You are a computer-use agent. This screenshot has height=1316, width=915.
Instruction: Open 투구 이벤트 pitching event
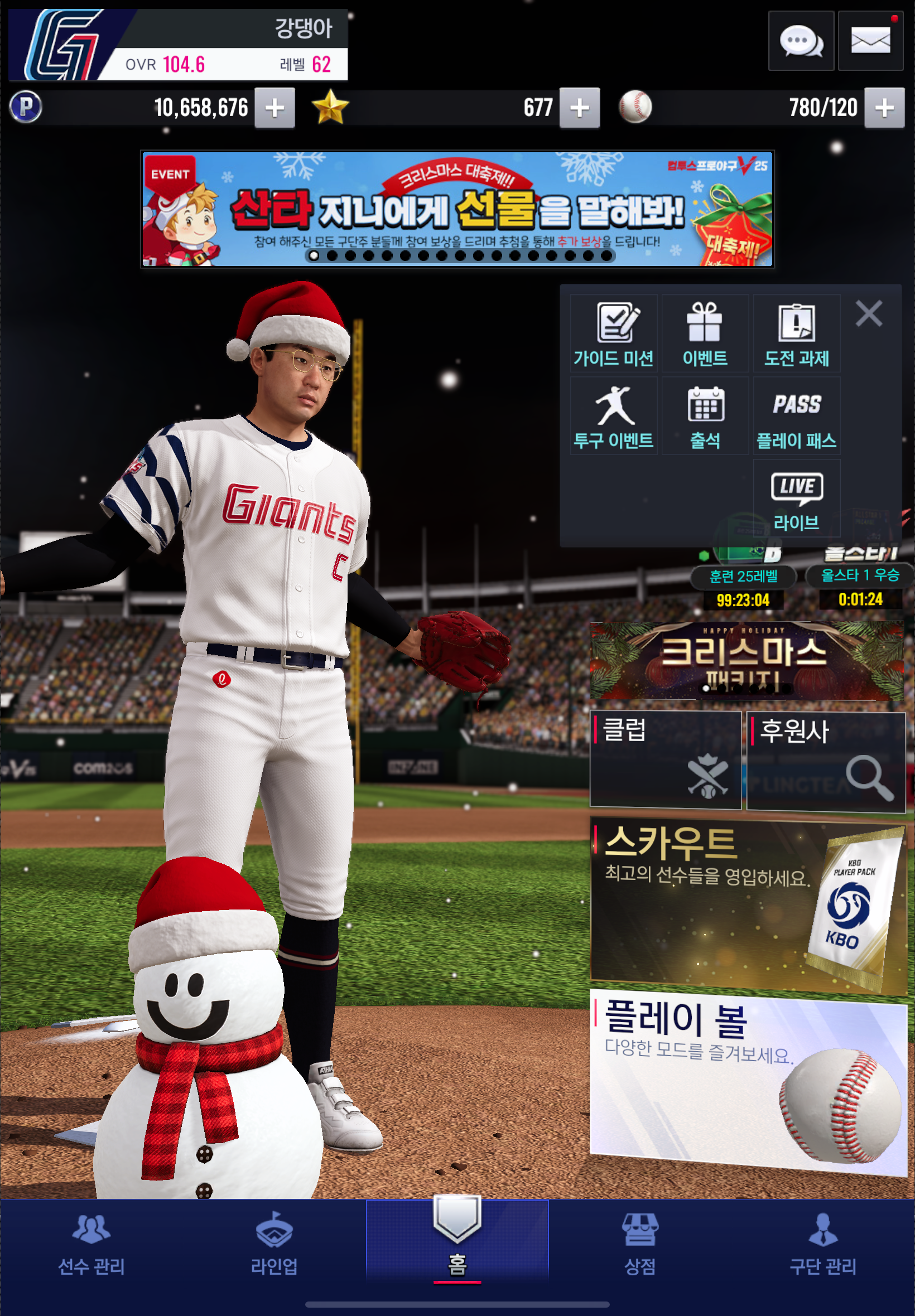613,416
